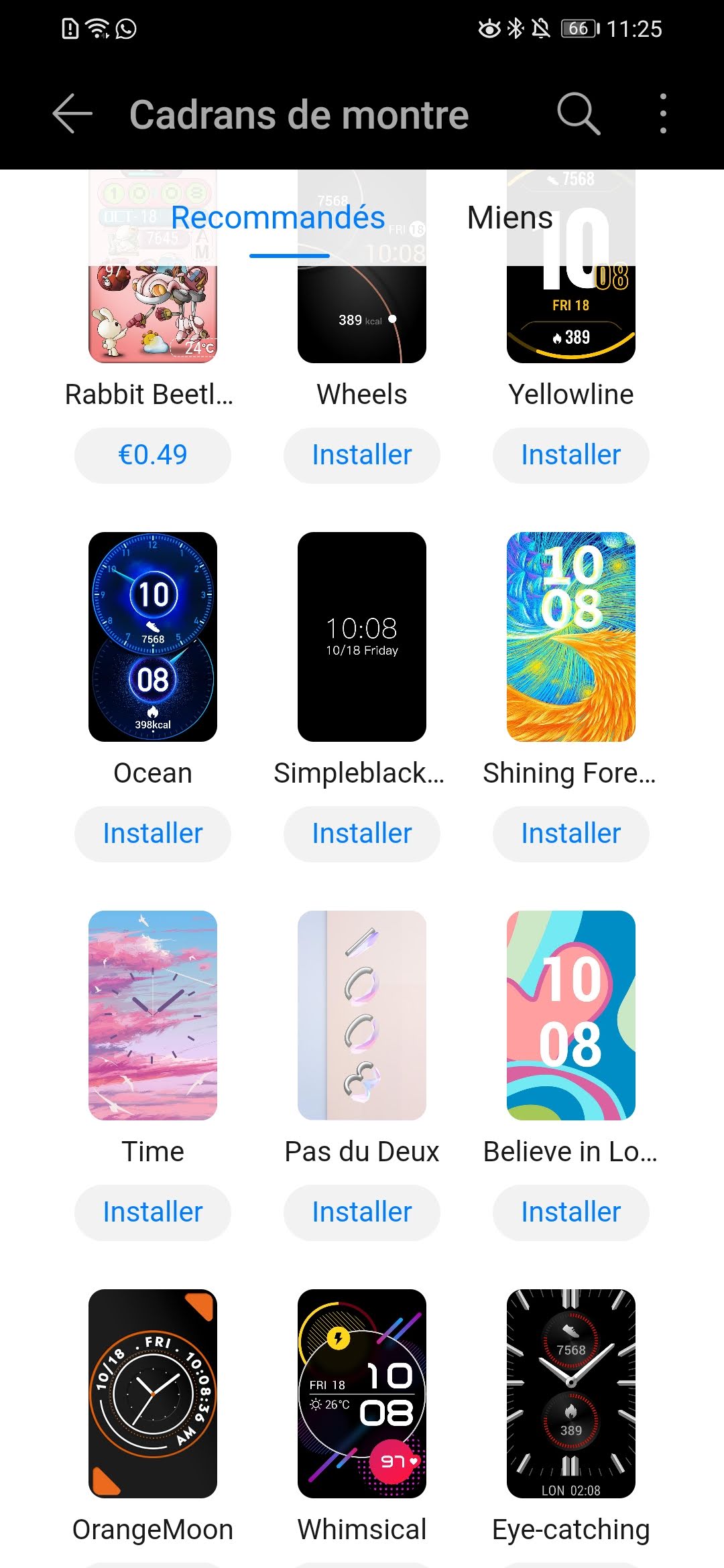724x1568 pixels.
Task: Tap Installer under Yellowline
Action: tap(571, 455)
